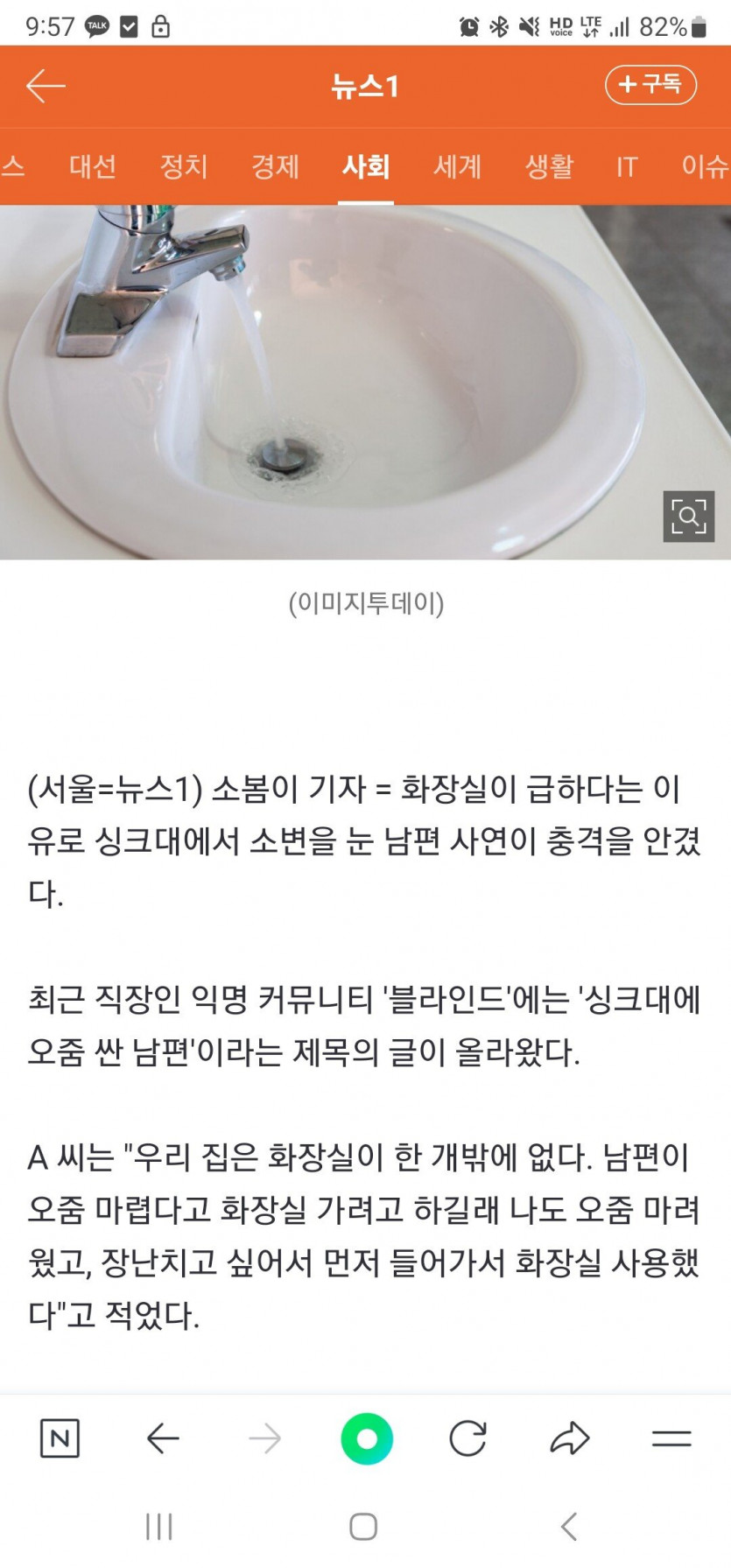Tap the green circle Naver button
Screen dimensions: 731x1568
point(367,1438)
